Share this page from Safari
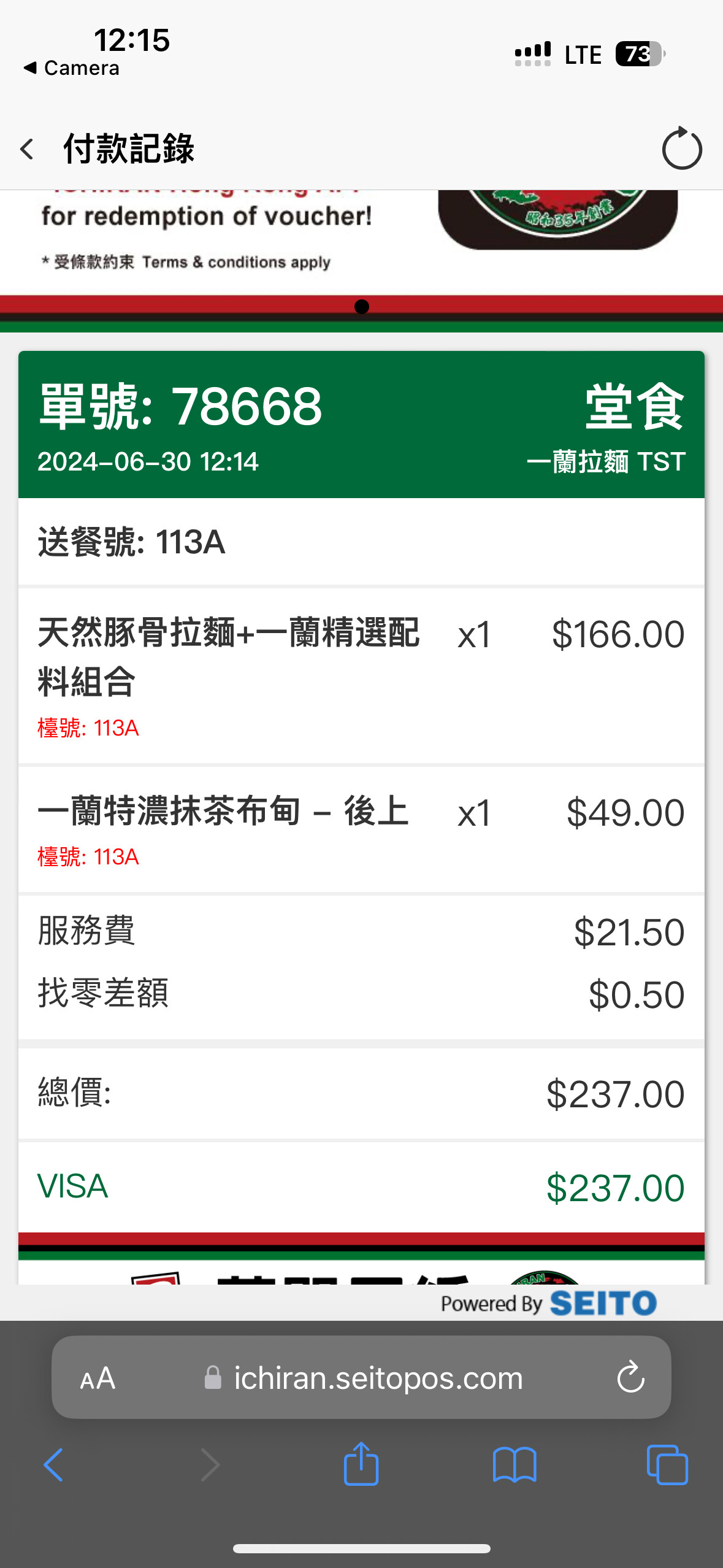The width and height of the screenshot is (723, 1568). click(361, 1464)
